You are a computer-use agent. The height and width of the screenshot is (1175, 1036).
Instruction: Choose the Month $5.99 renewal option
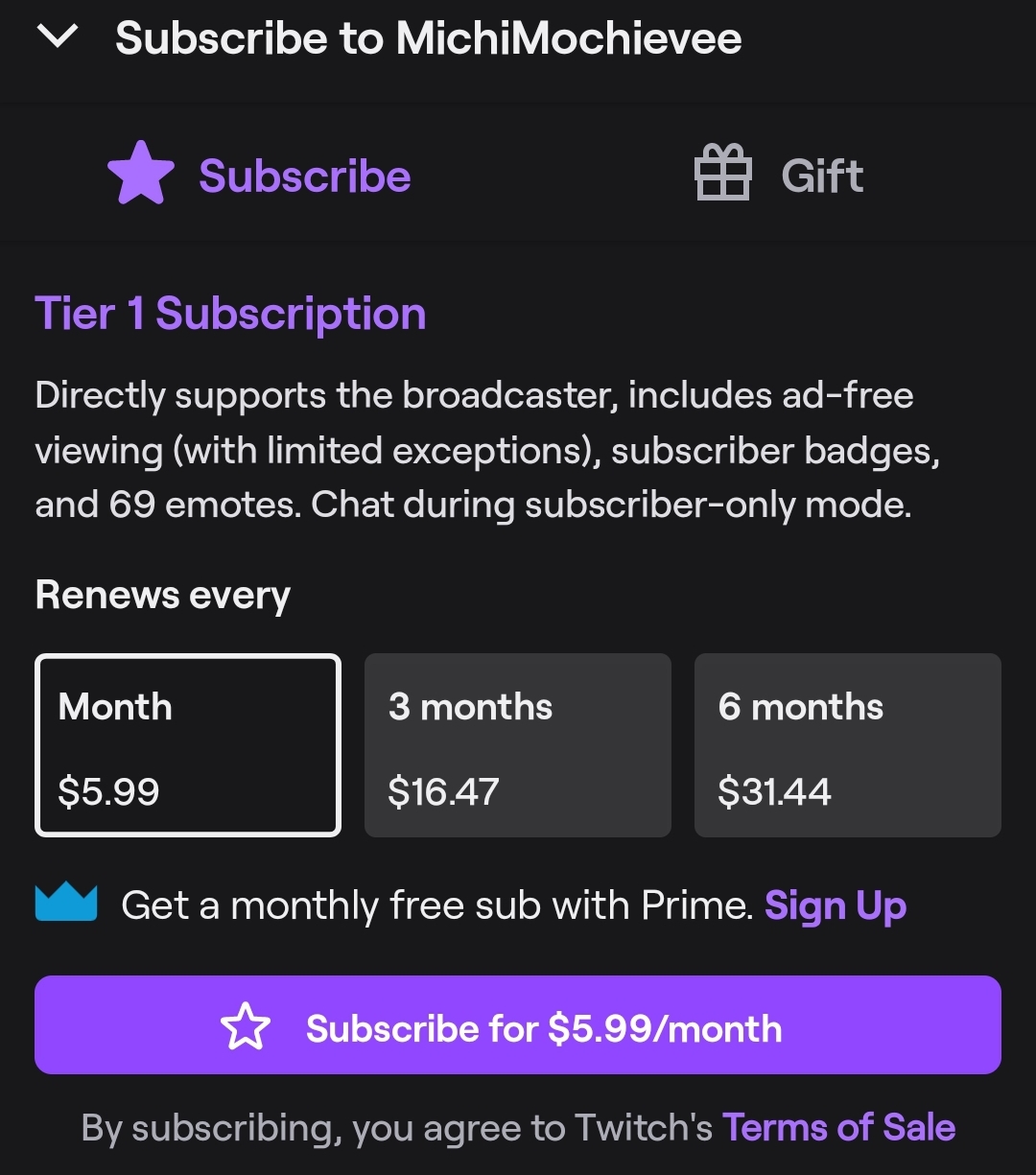point(188,745)
